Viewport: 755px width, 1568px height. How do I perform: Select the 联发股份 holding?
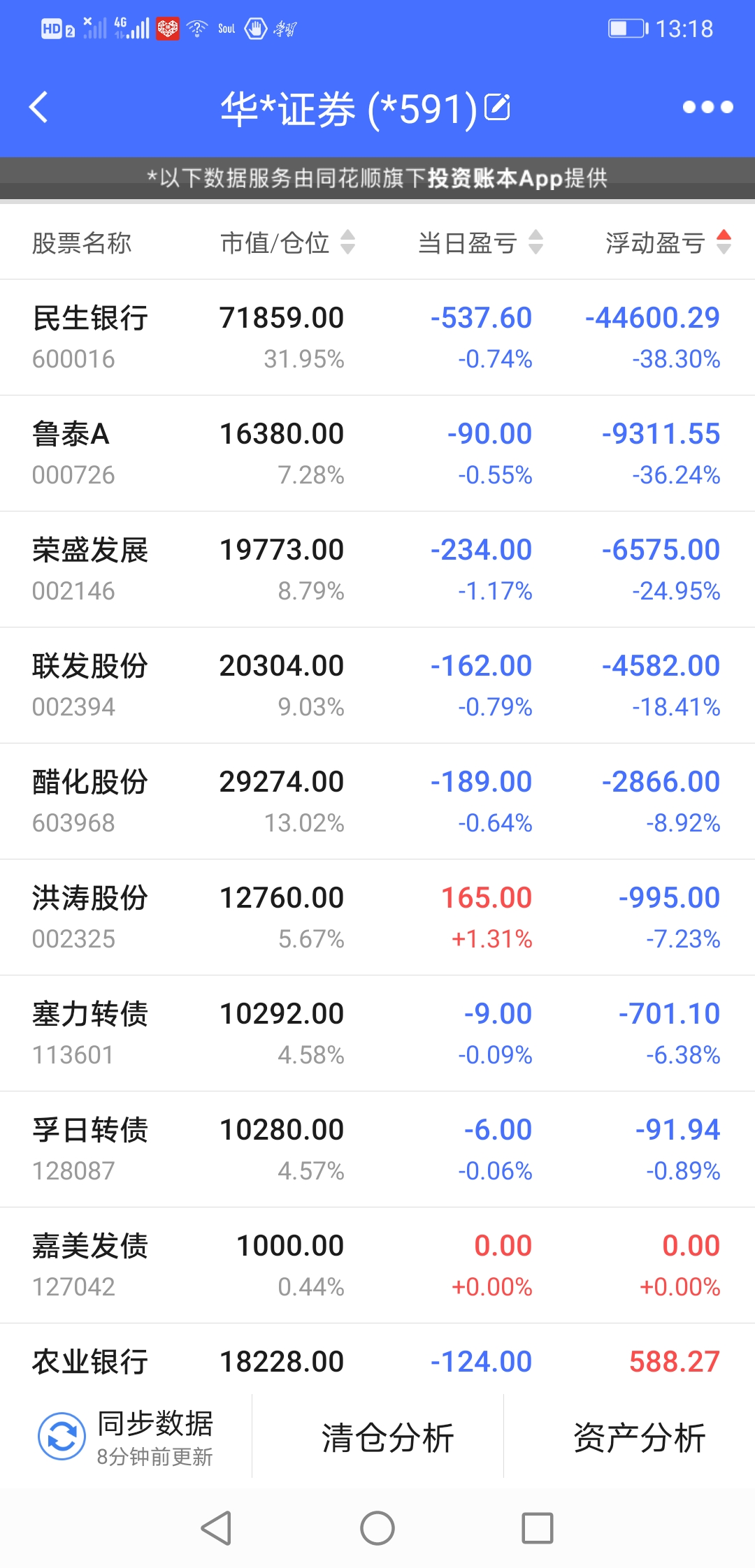(377, 685)
